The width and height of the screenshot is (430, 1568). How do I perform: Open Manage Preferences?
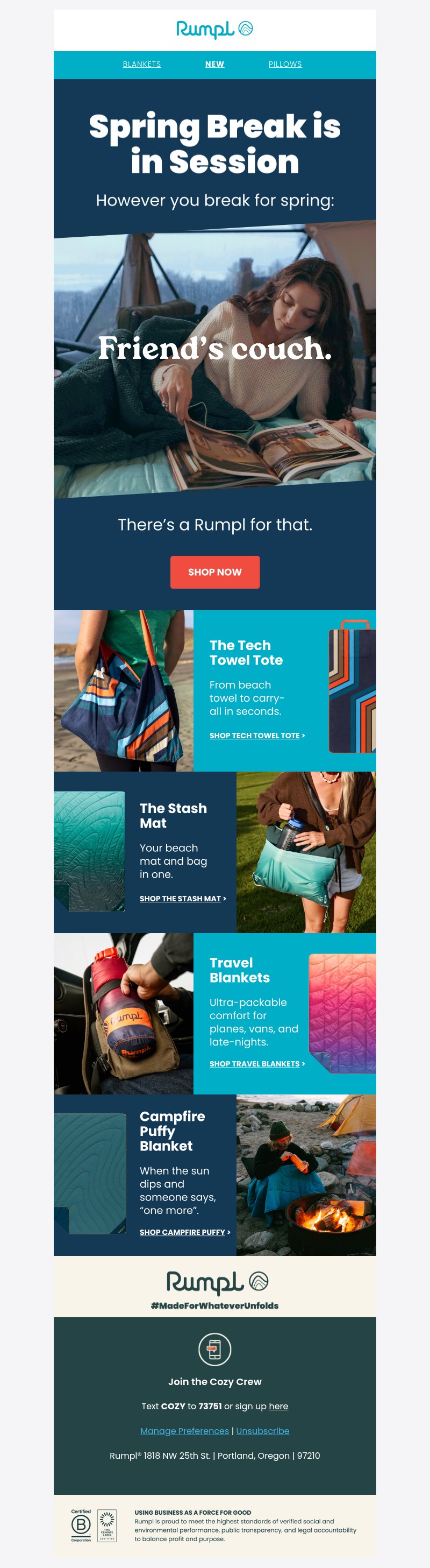pyautogui.click(x=184, y=1430)
